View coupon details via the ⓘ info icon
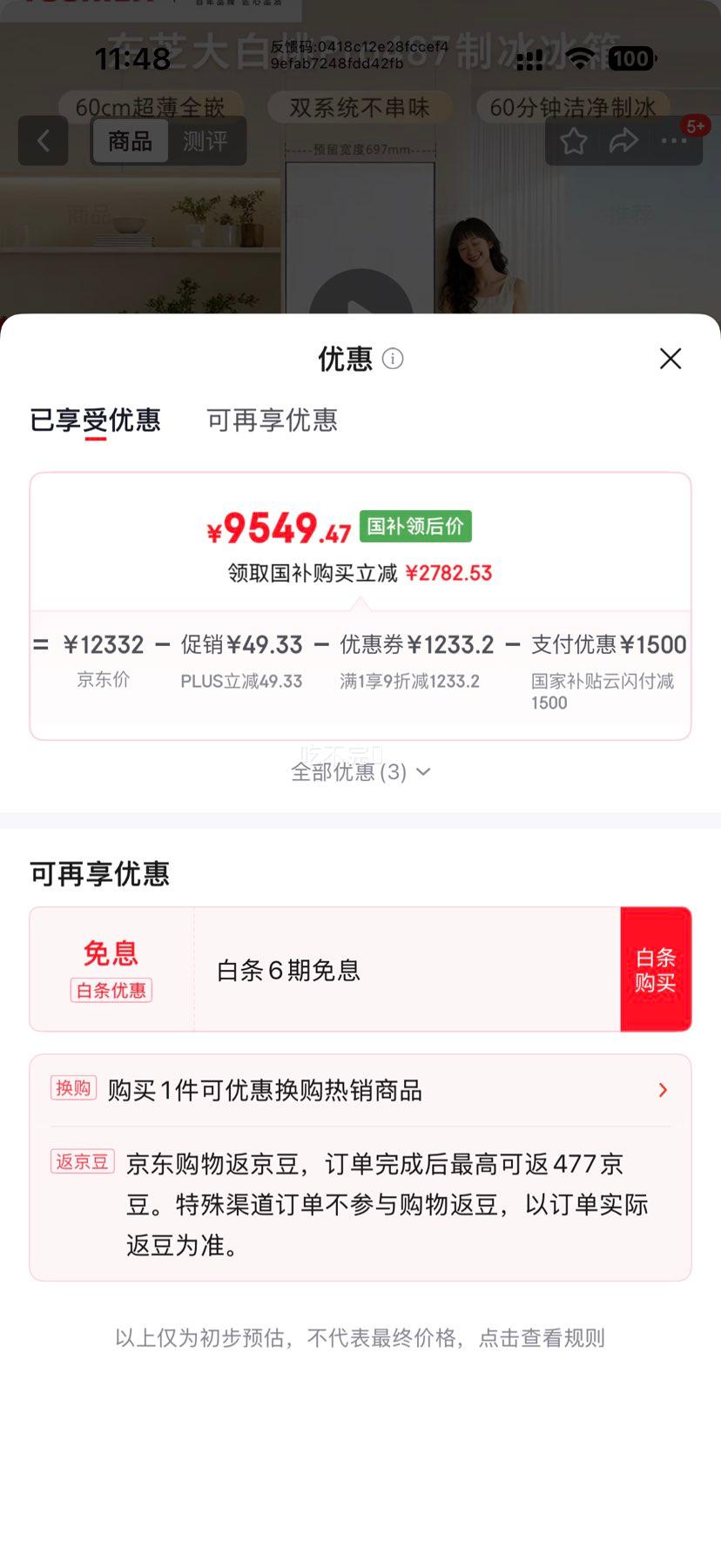Viewport: 721px width, 1568px height. (394, 359)
